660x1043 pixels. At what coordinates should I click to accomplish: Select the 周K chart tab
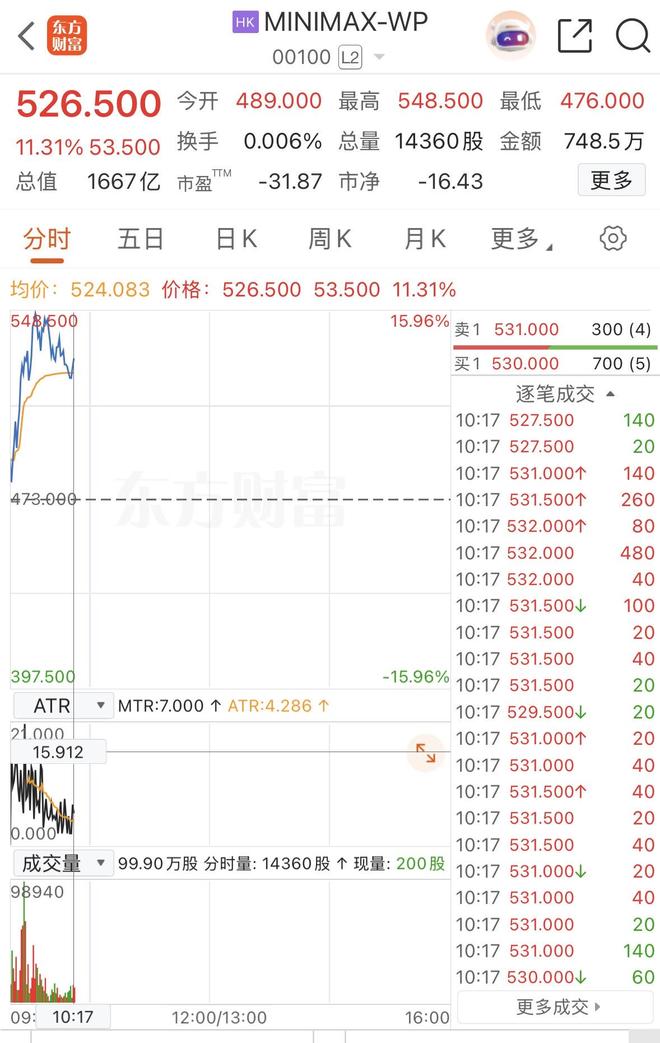click(x=330, y=239)
